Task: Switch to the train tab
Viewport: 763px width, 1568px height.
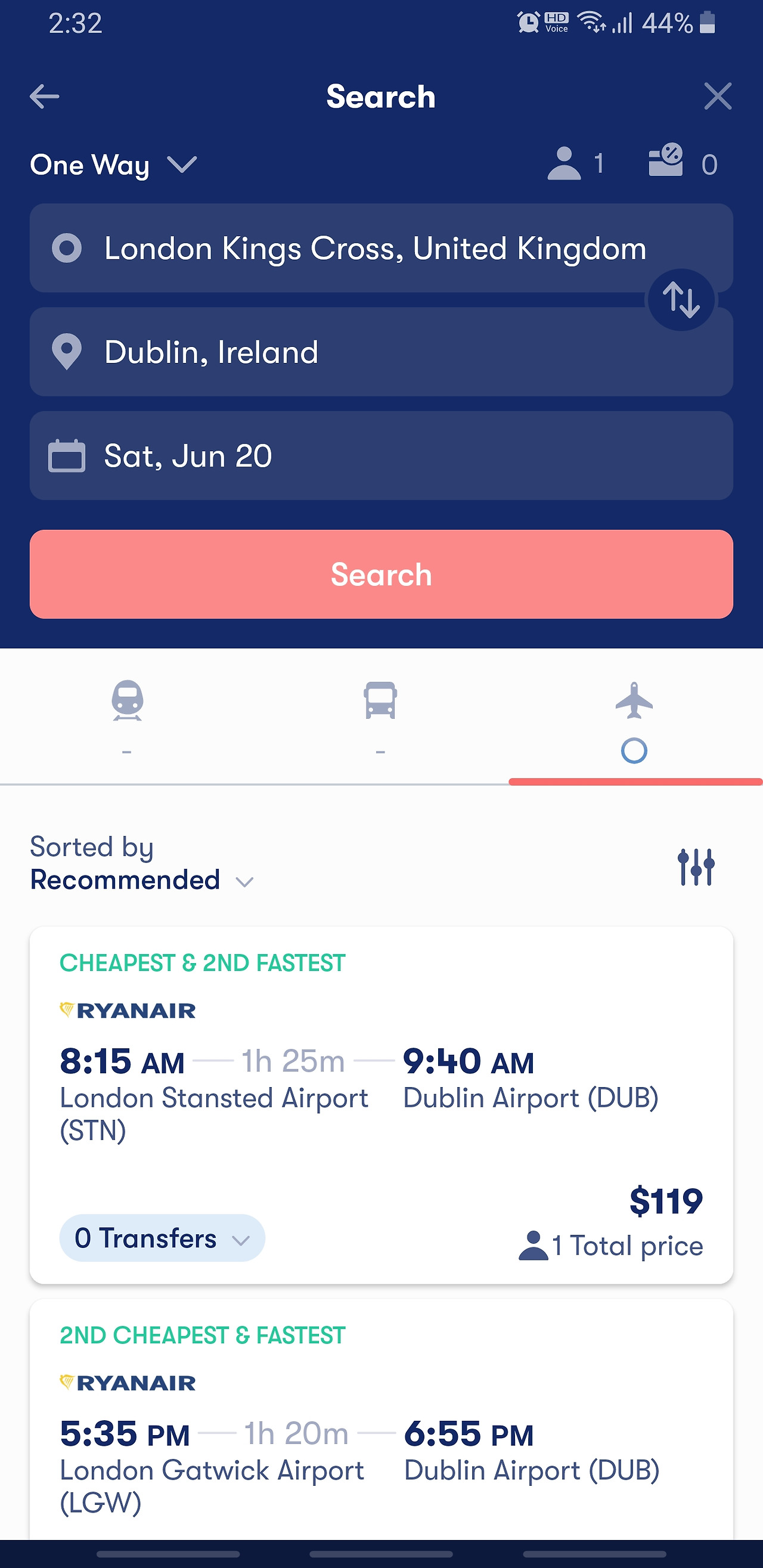Action: click(x=126, y=717)
